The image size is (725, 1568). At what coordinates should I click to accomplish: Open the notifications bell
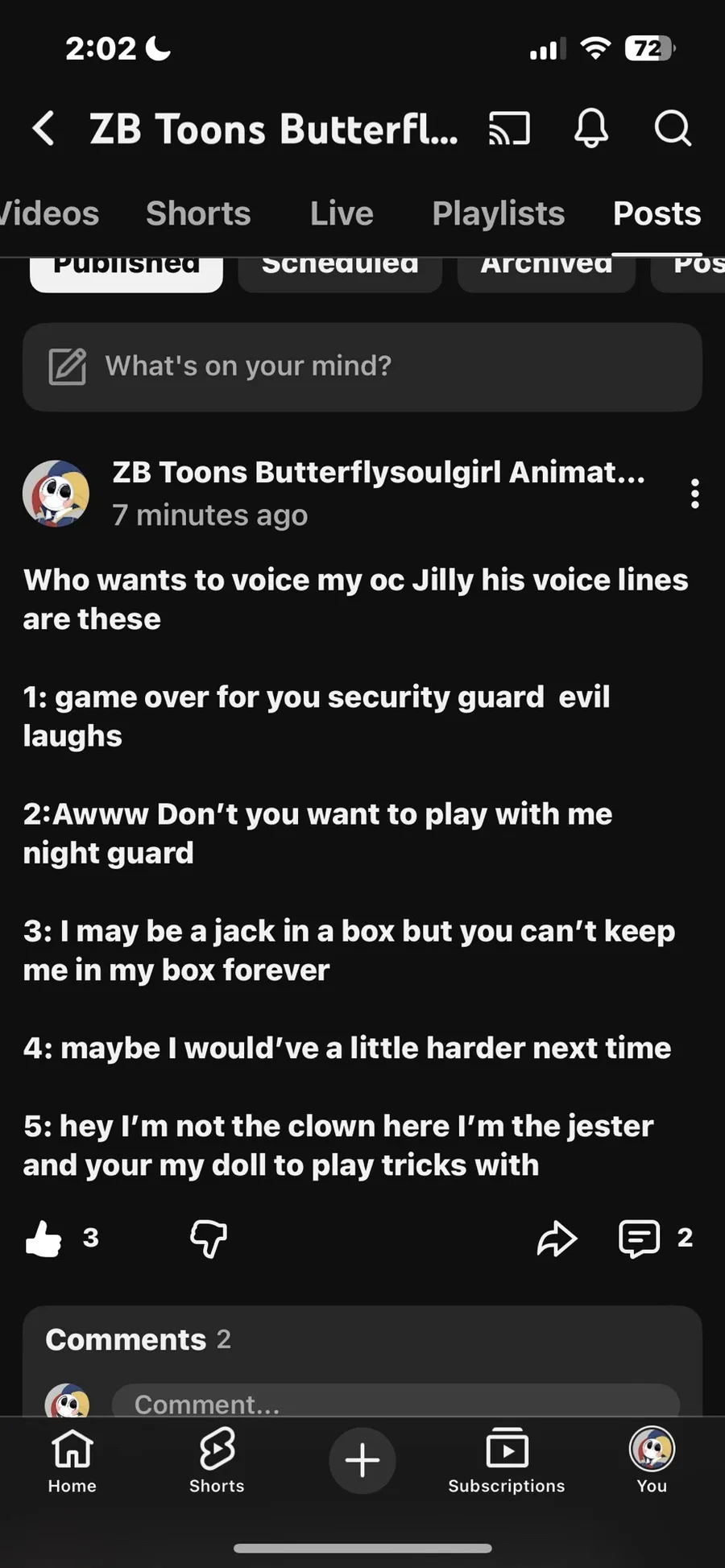(590, 128)
